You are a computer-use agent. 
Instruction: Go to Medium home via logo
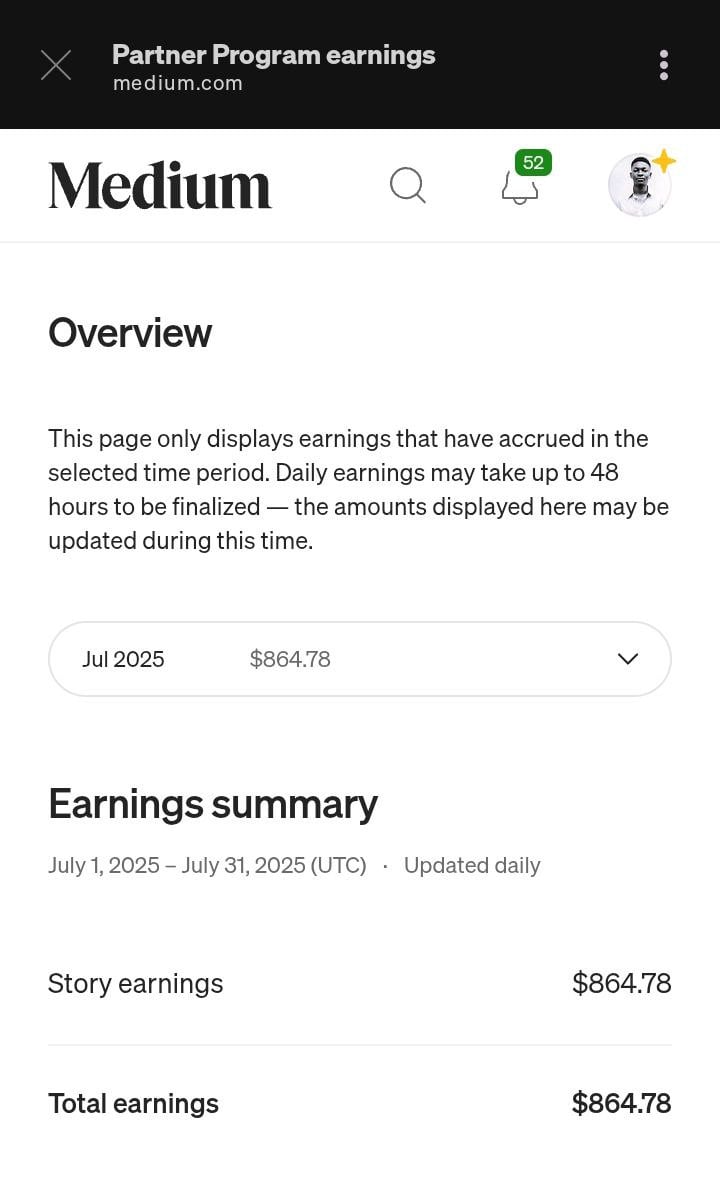pyautogui.click(x=159, y=186)
